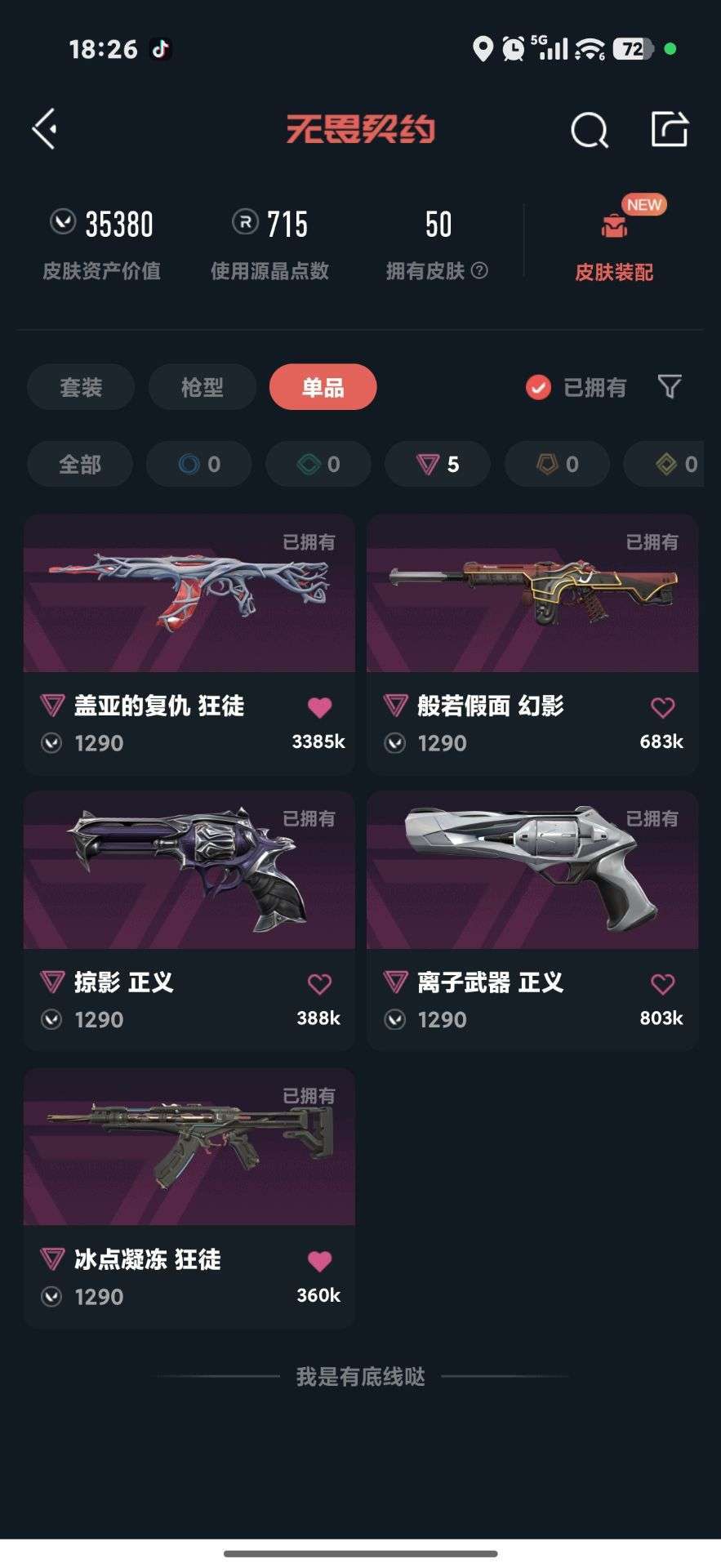Screen dimensions: 721x1568
Task: Go back using the top-left arrow
Action: tap(45, 129)
